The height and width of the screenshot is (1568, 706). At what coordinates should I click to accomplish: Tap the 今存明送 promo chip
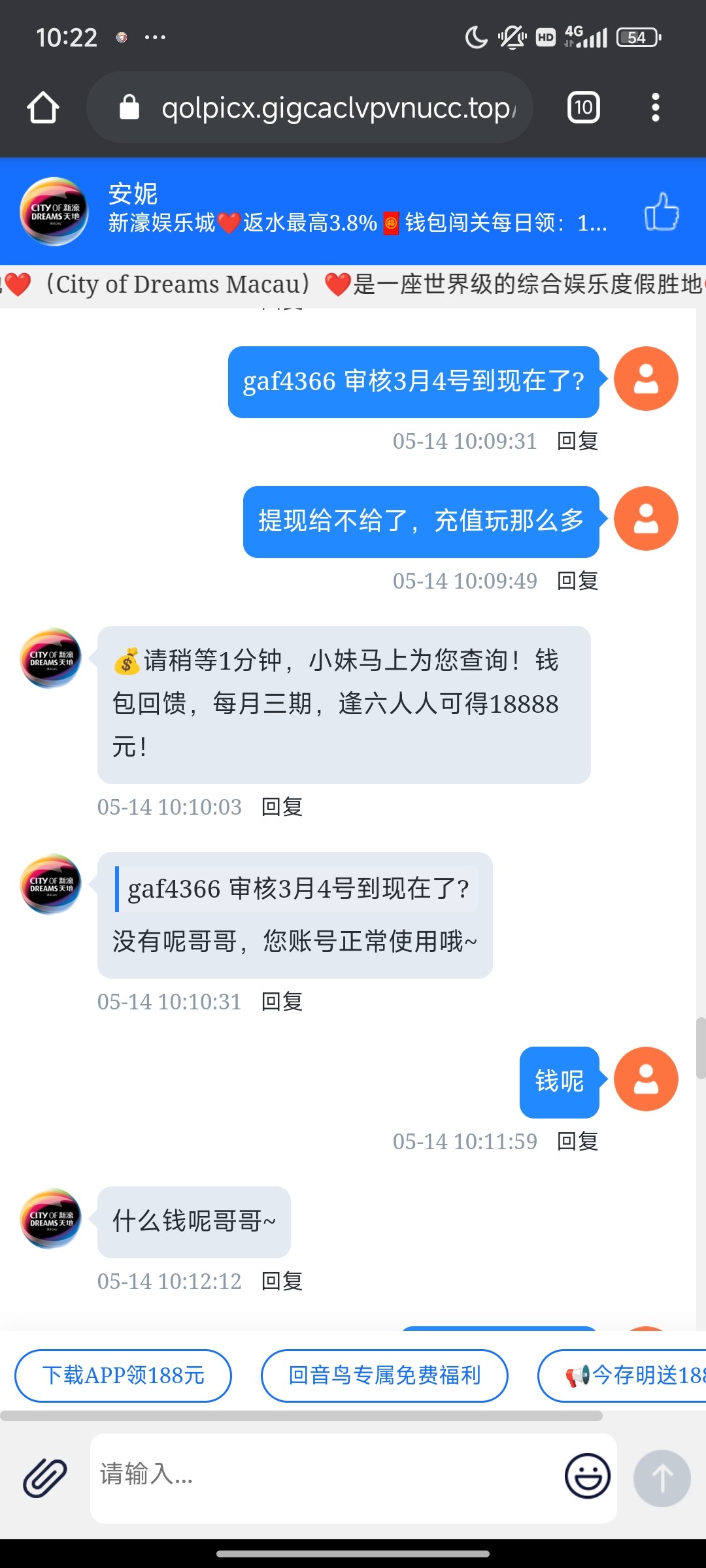point(628,1375)
